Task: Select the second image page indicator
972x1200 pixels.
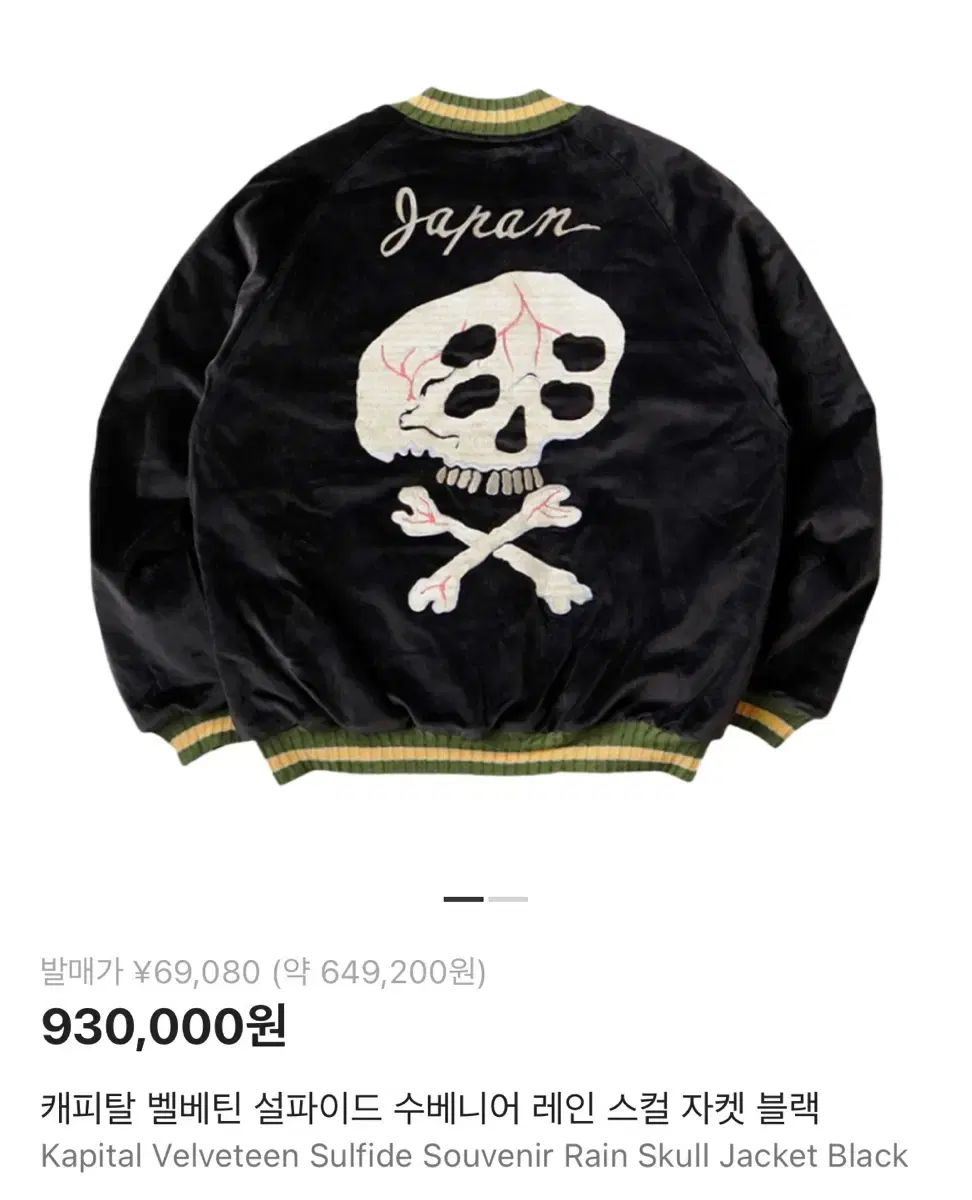Action: [x=508, y=899]
